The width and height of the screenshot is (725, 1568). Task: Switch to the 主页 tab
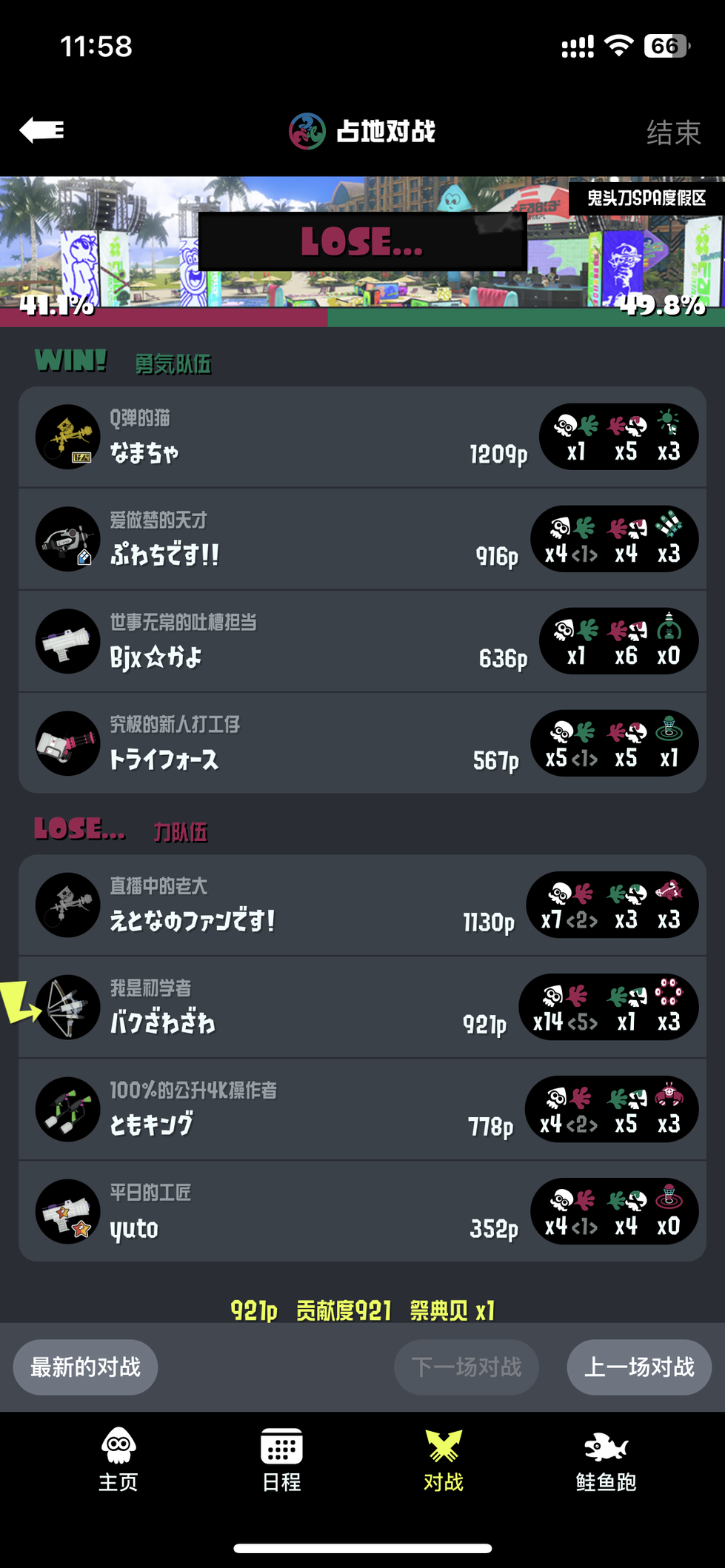(x=118, y=1460)
